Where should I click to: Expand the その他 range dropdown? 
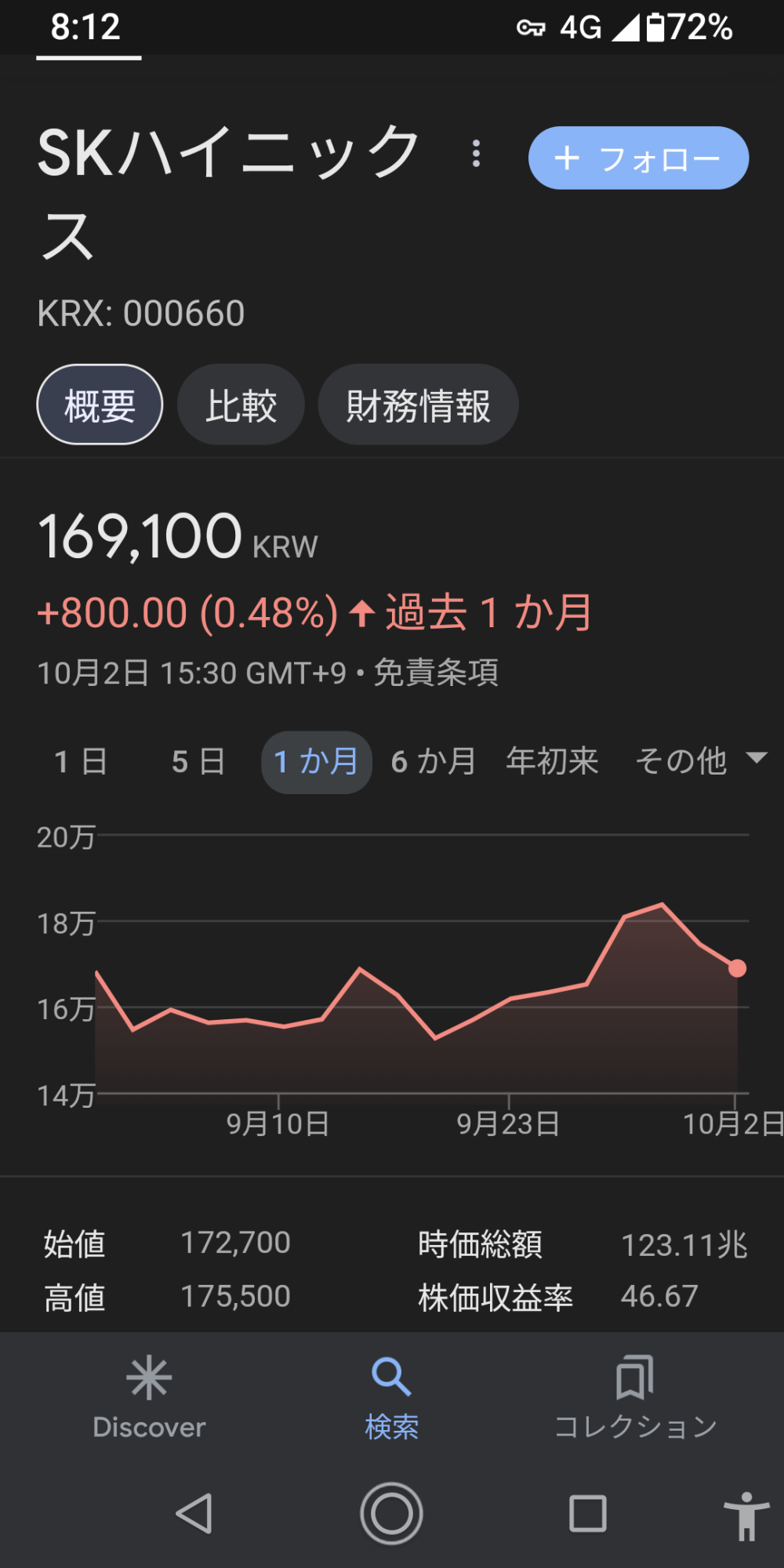700,760
